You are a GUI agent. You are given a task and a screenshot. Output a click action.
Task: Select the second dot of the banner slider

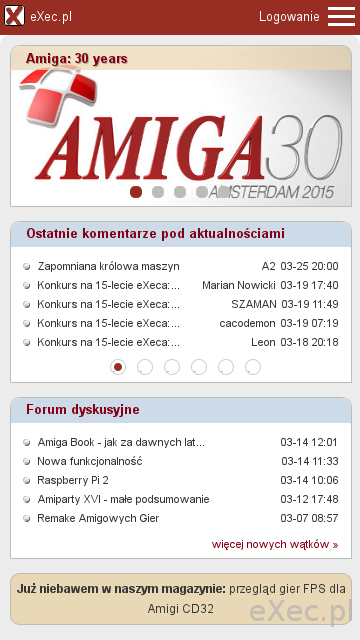[x=158, y=192]
